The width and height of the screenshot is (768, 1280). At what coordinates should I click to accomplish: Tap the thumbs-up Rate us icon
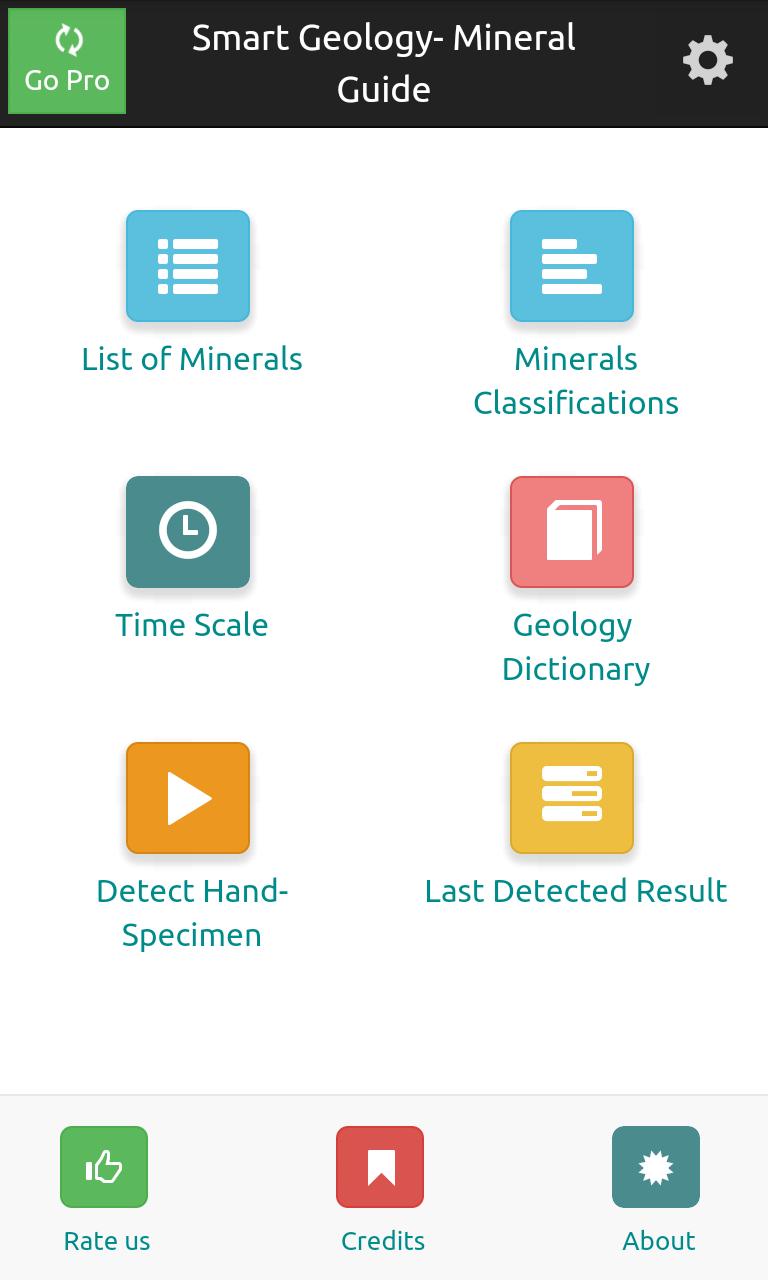tap(105, 1167)
